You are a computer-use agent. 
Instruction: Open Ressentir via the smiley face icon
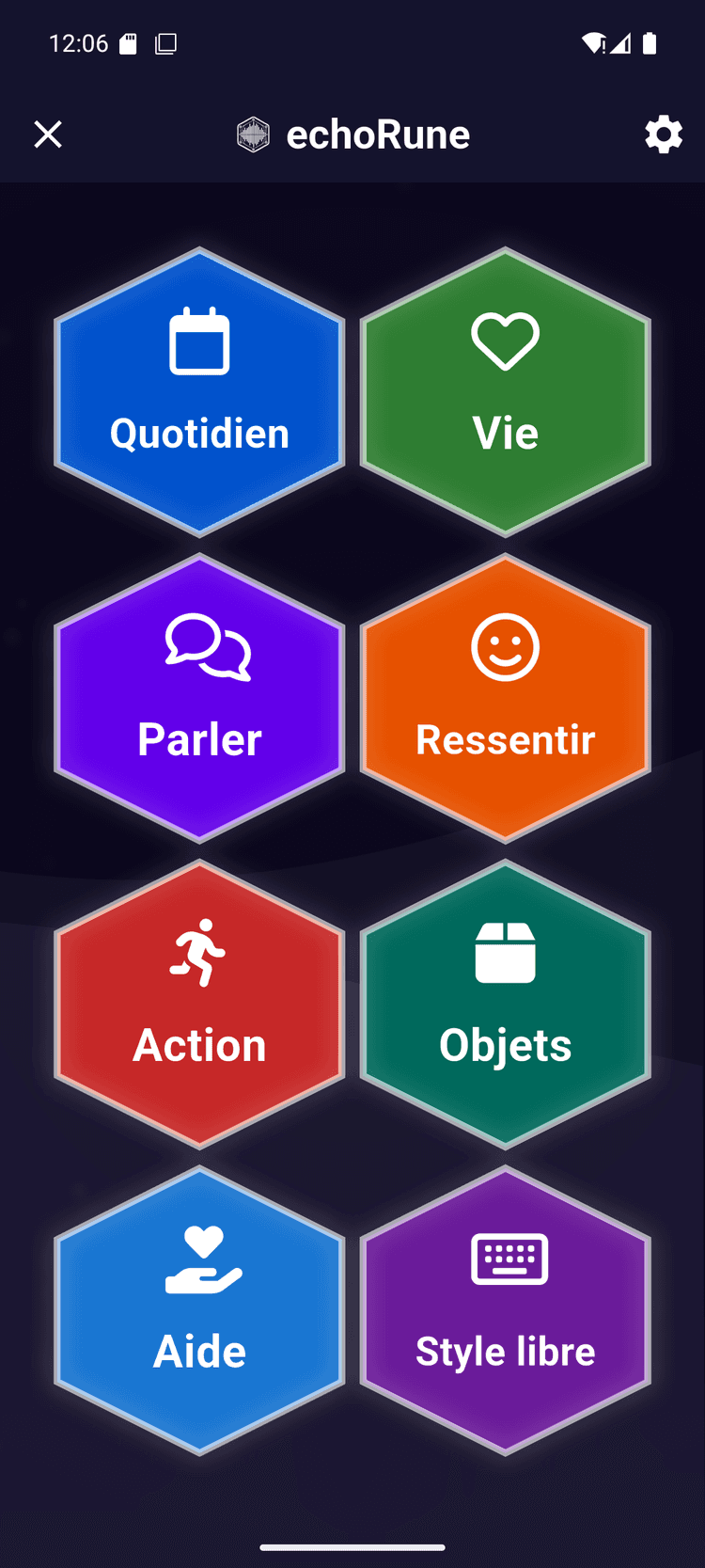click(505, 647)
